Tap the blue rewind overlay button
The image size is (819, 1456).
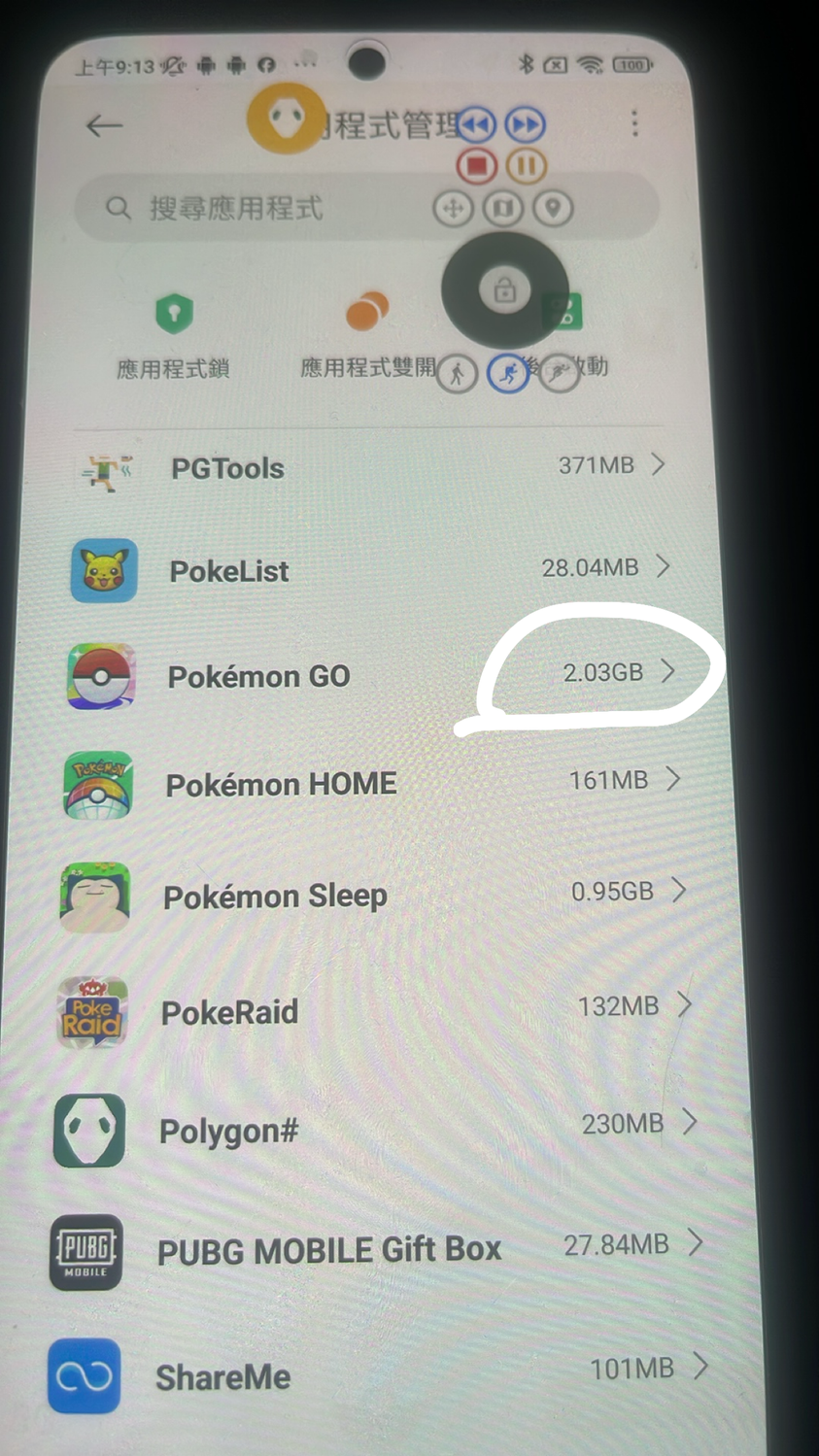(x=476, y=124)
